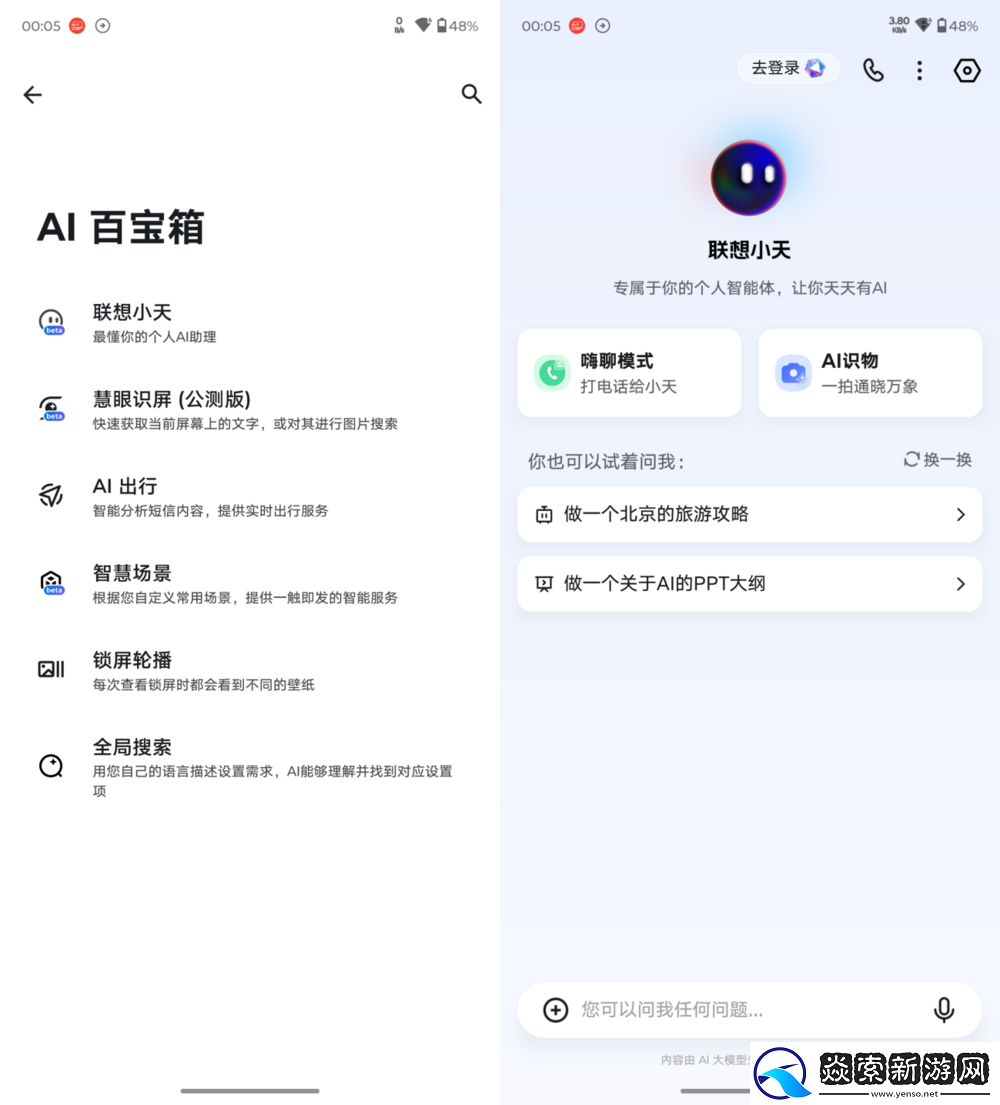The height and width of the screenshot is (1105, 1000).
Task: Tap 换一换 to refresh suggested questions
Action: (x=936, y=461)
